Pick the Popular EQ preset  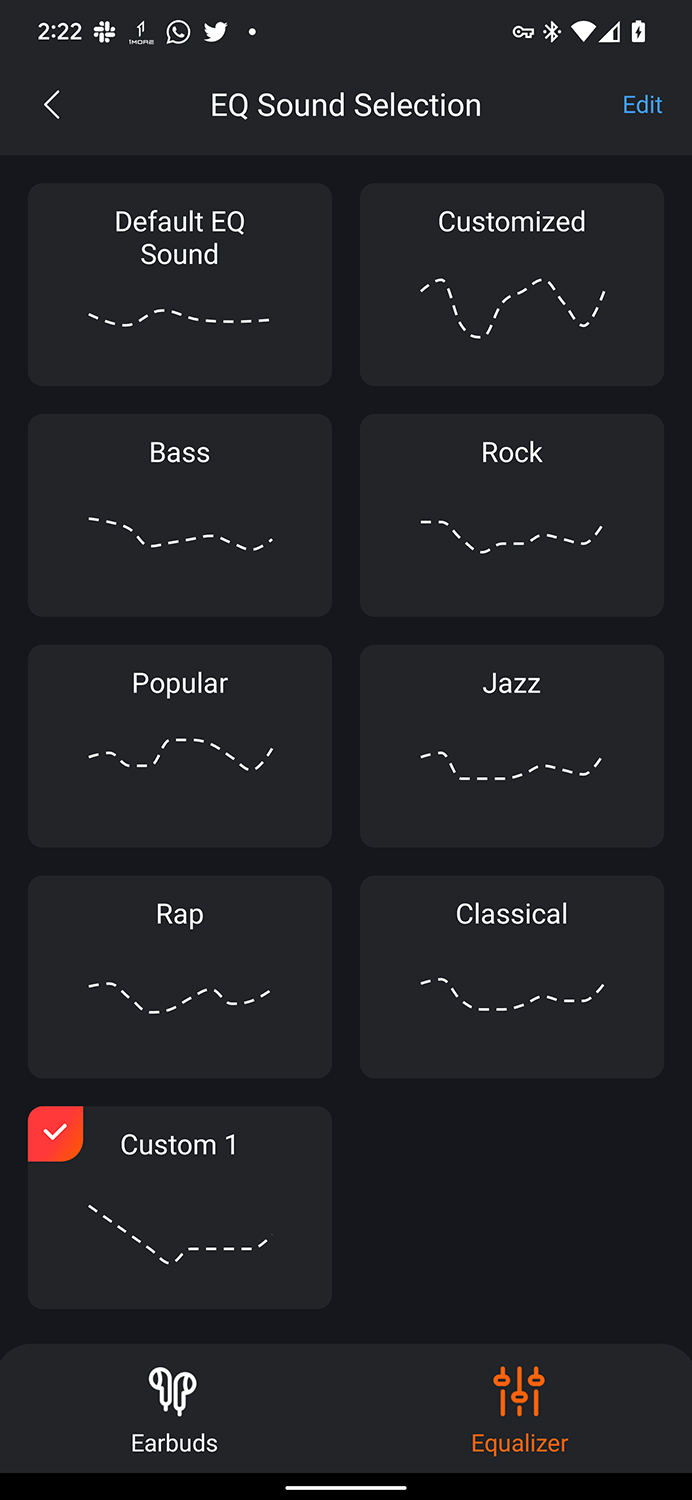(180, 746)
